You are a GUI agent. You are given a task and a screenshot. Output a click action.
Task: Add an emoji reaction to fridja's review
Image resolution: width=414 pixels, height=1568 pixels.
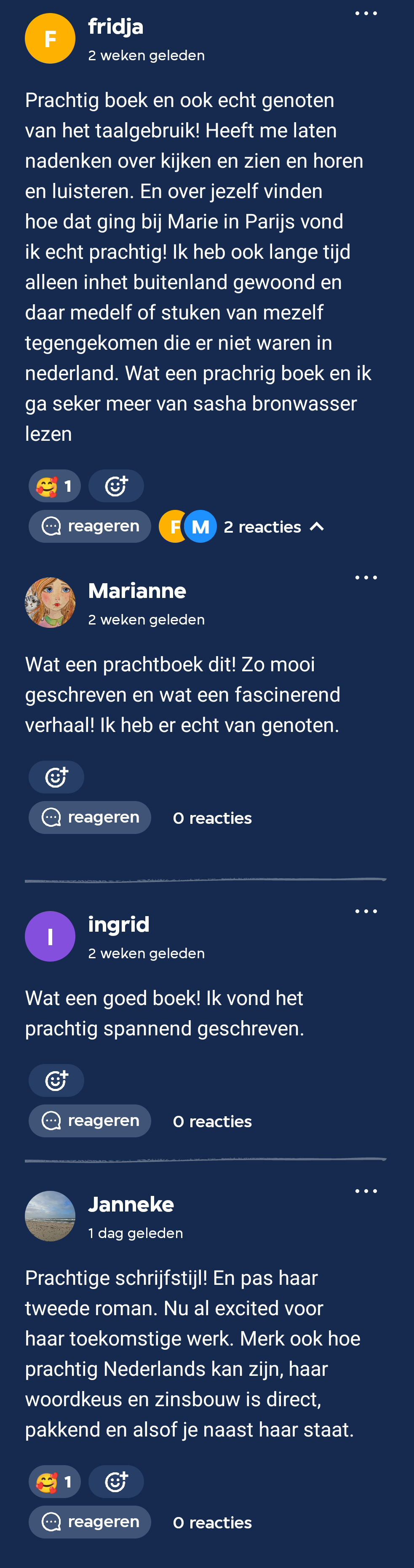click(x=116, y=486)
